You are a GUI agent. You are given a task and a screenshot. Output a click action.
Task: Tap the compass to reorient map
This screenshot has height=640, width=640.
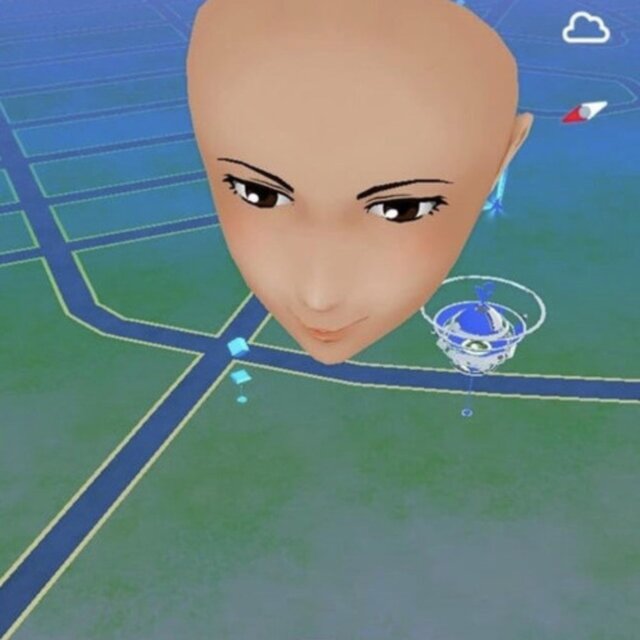pyautogui.click(x=585, y=112)
